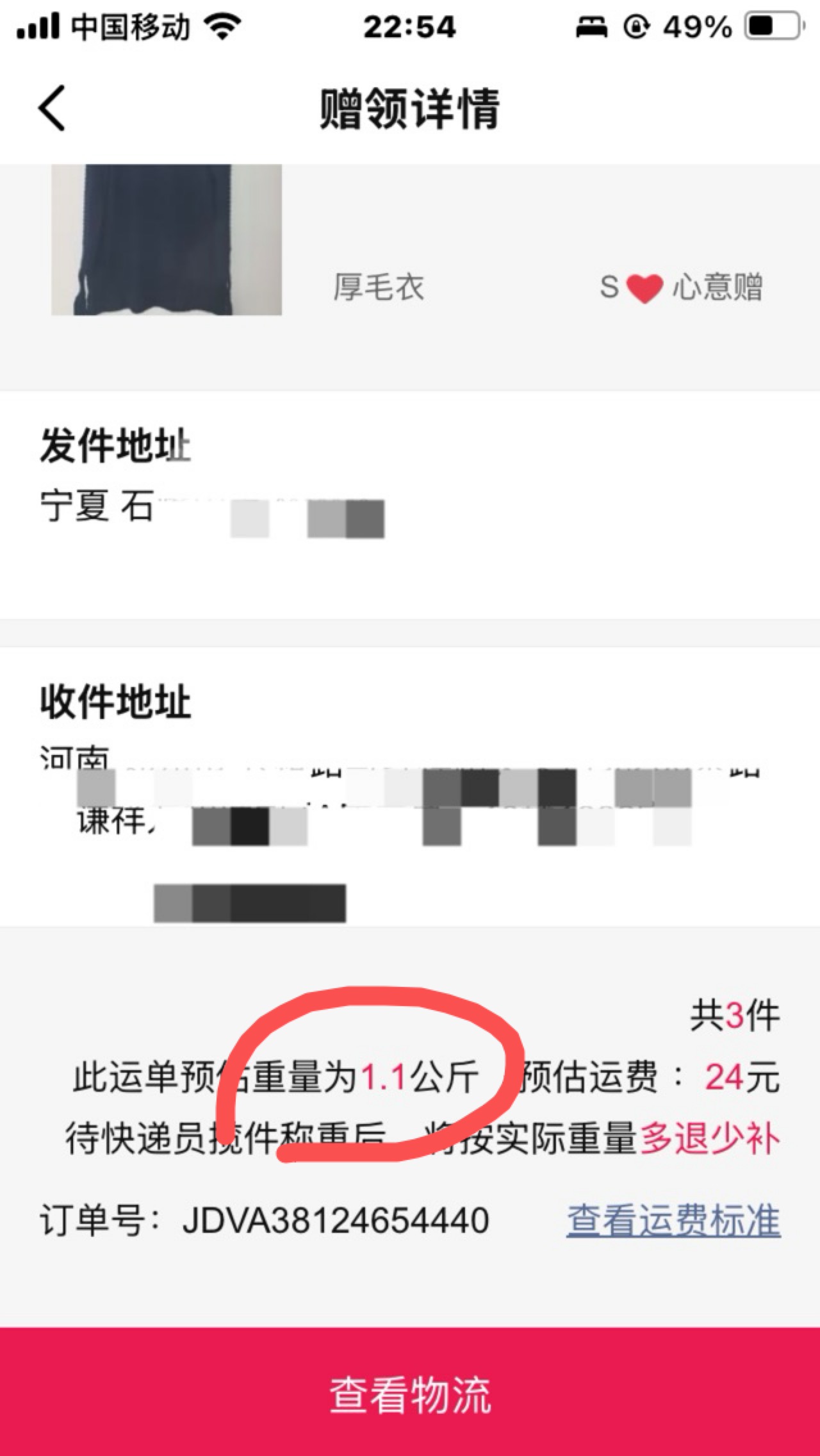Tap the 查看物流 button
The width and height of the screenshot is (820, 1456).
coord(410,1394)
